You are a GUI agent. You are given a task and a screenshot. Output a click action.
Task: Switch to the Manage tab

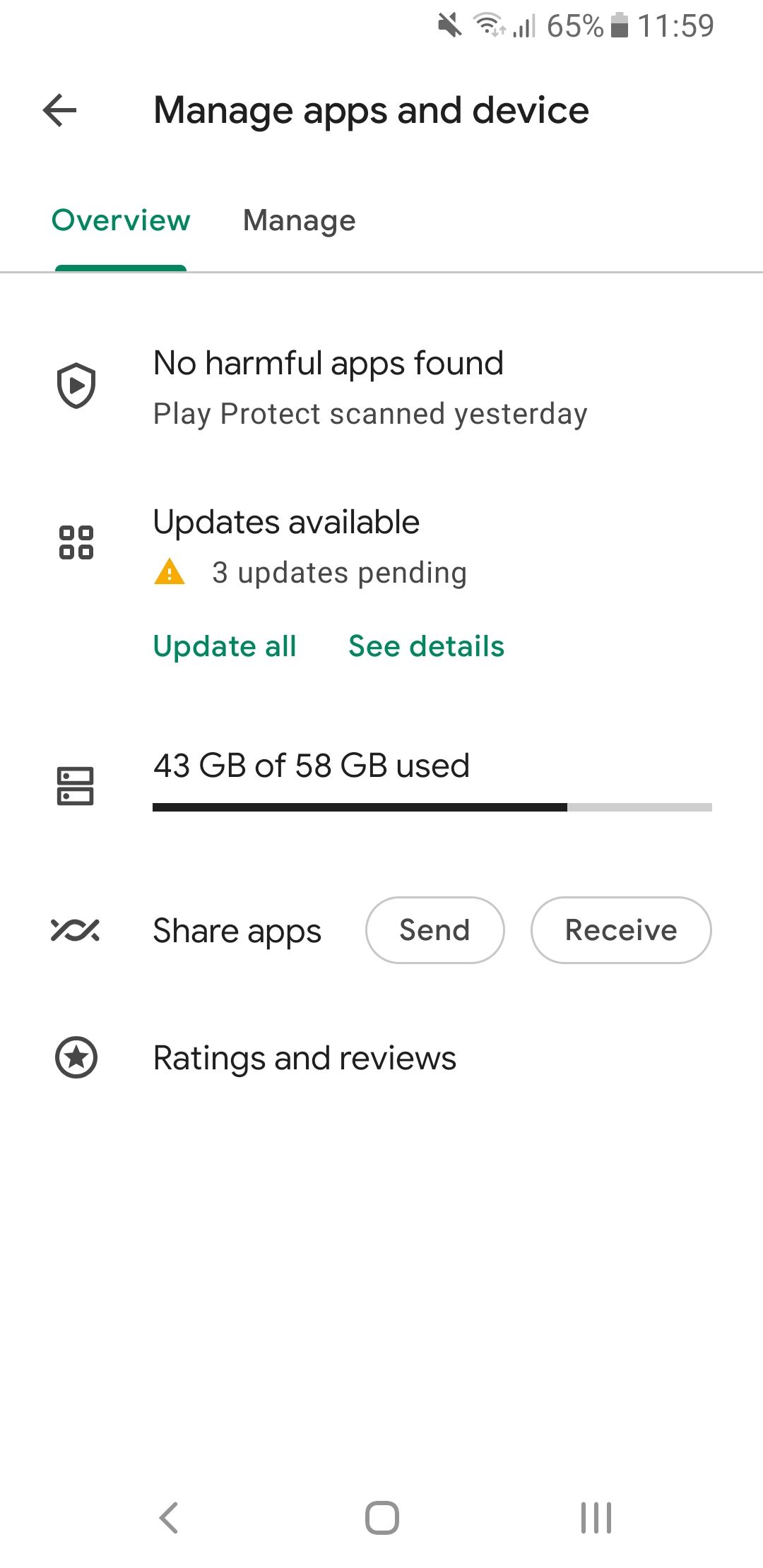pos(299,220)
